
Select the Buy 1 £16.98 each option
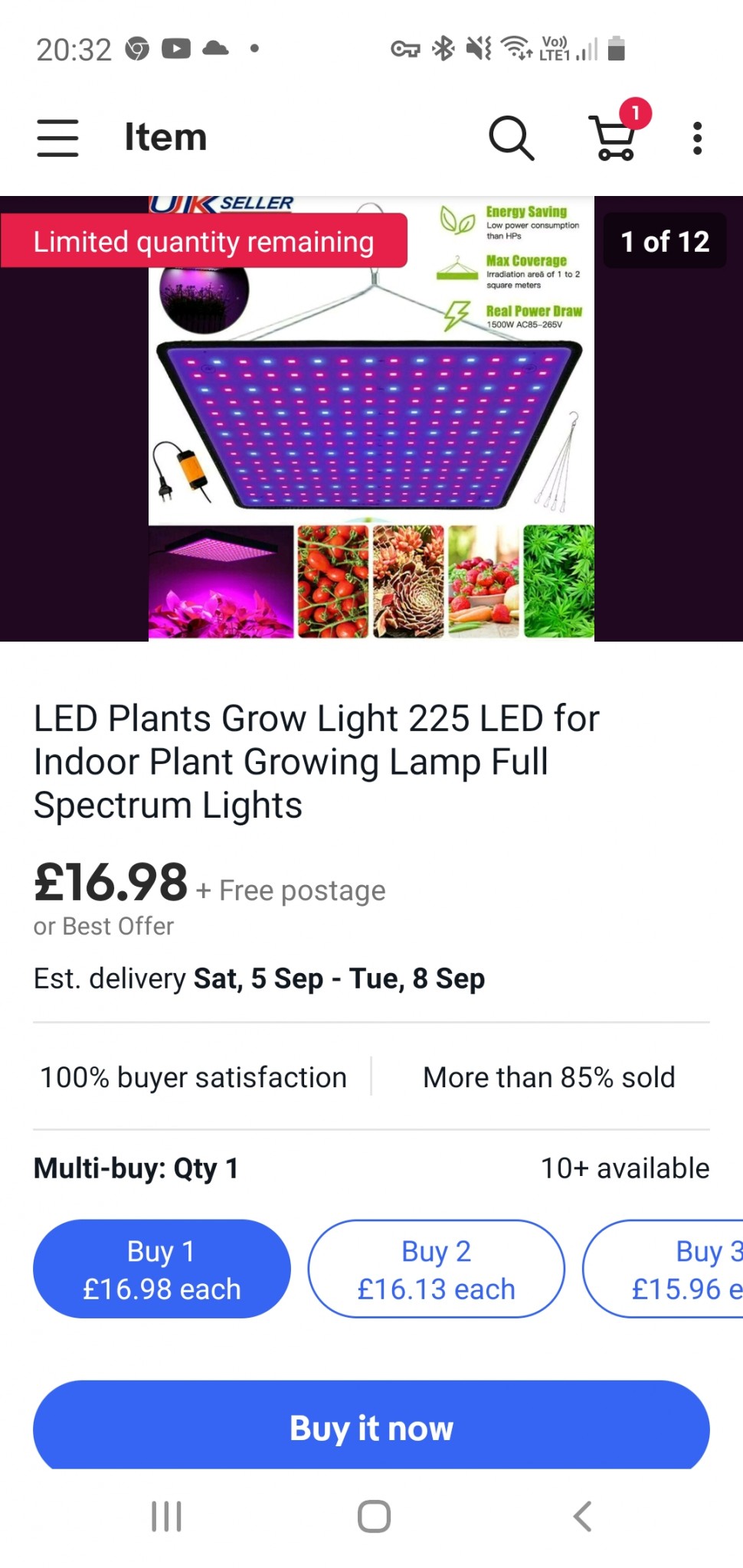point(162,1269)
